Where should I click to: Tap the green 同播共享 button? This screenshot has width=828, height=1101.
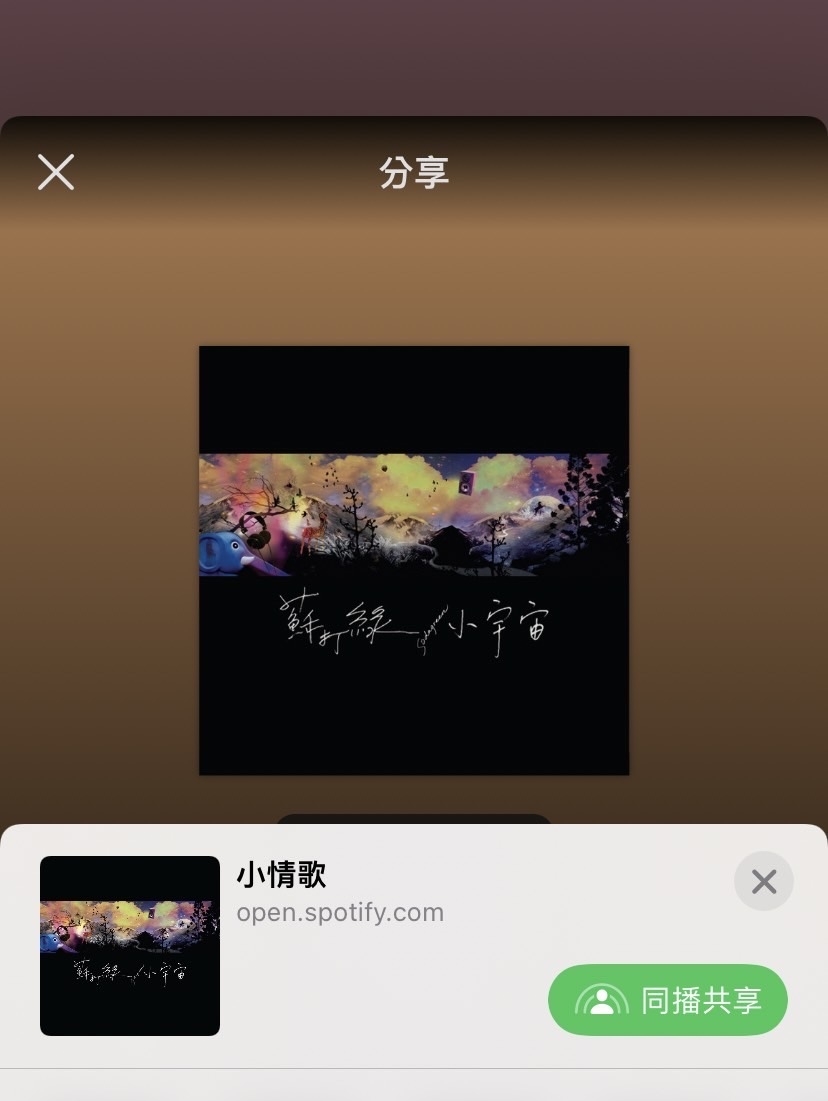pos(667,999)
